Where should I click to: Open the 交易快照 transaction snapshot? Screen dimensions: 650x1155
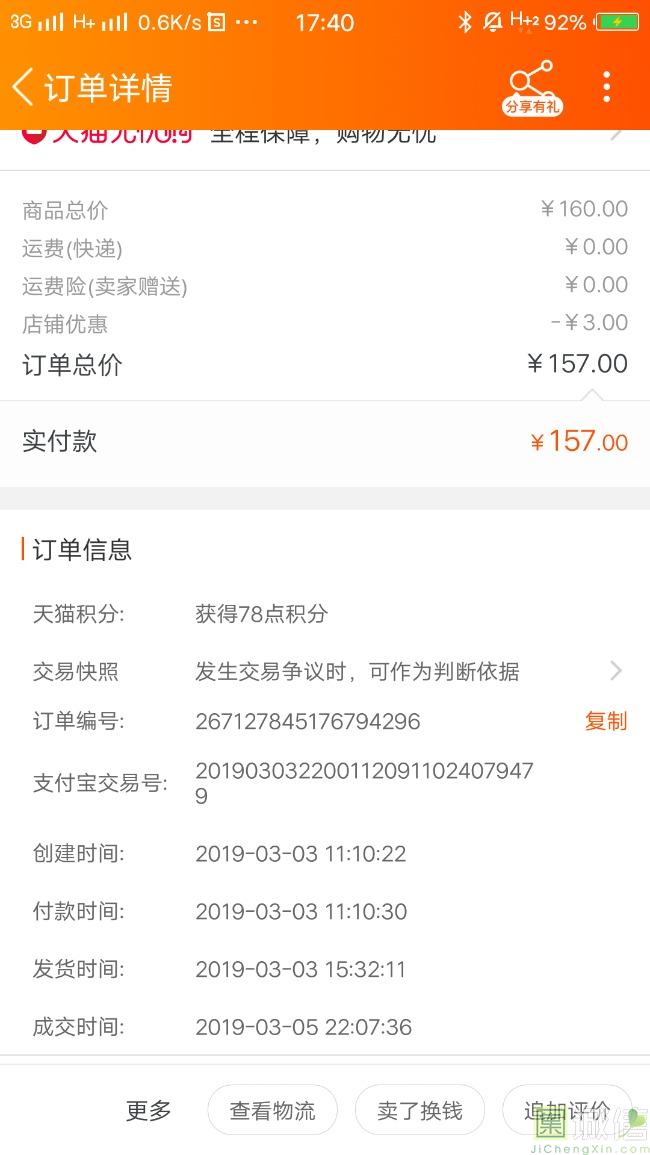325,671
